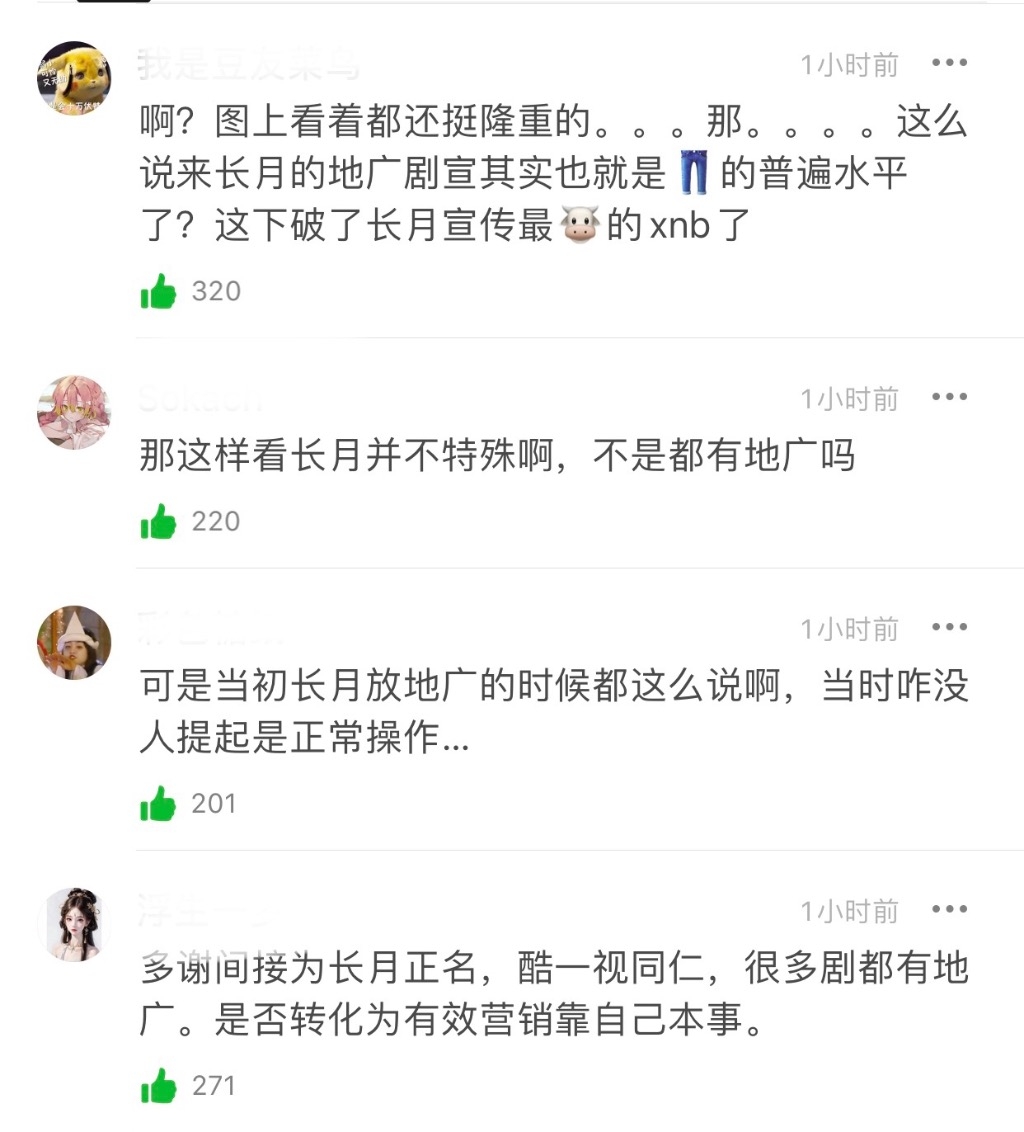Open overflow menu on the 多谢间接为长月正名 comment
1024x1132 pixels.
pos(949,910)
